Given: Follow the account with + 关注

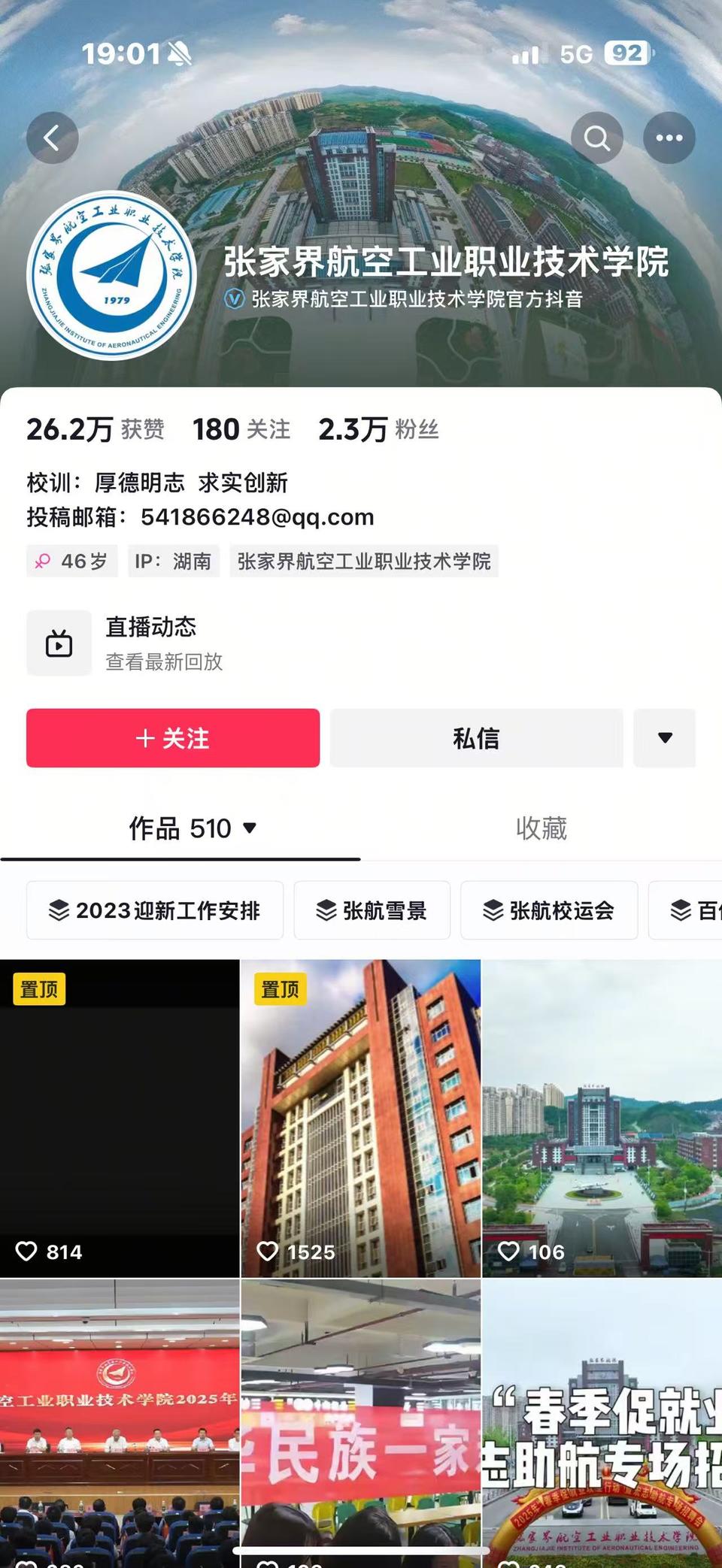Looking at the screenshot, I should click(173, 738).
